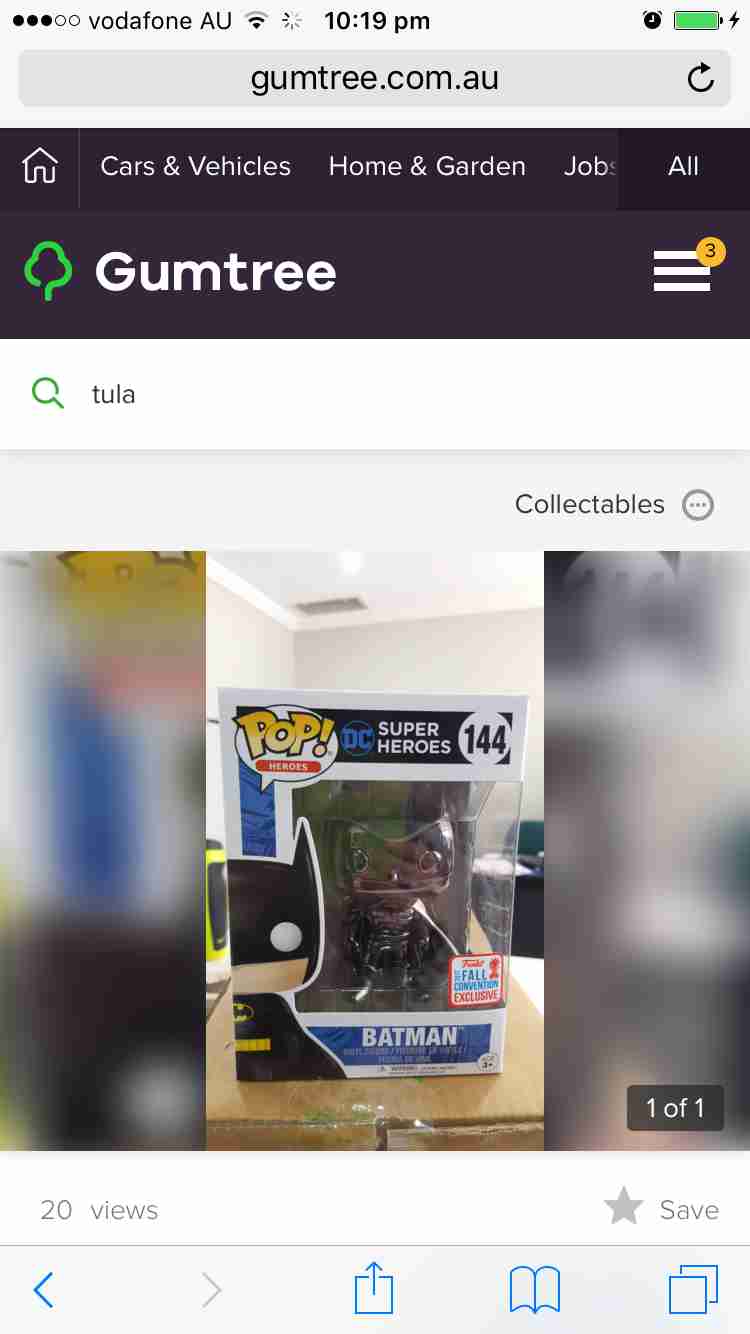The height and width of the screenshot is (1334, 750).
Task: Go back in Safari
Action: coord(43,1290)
